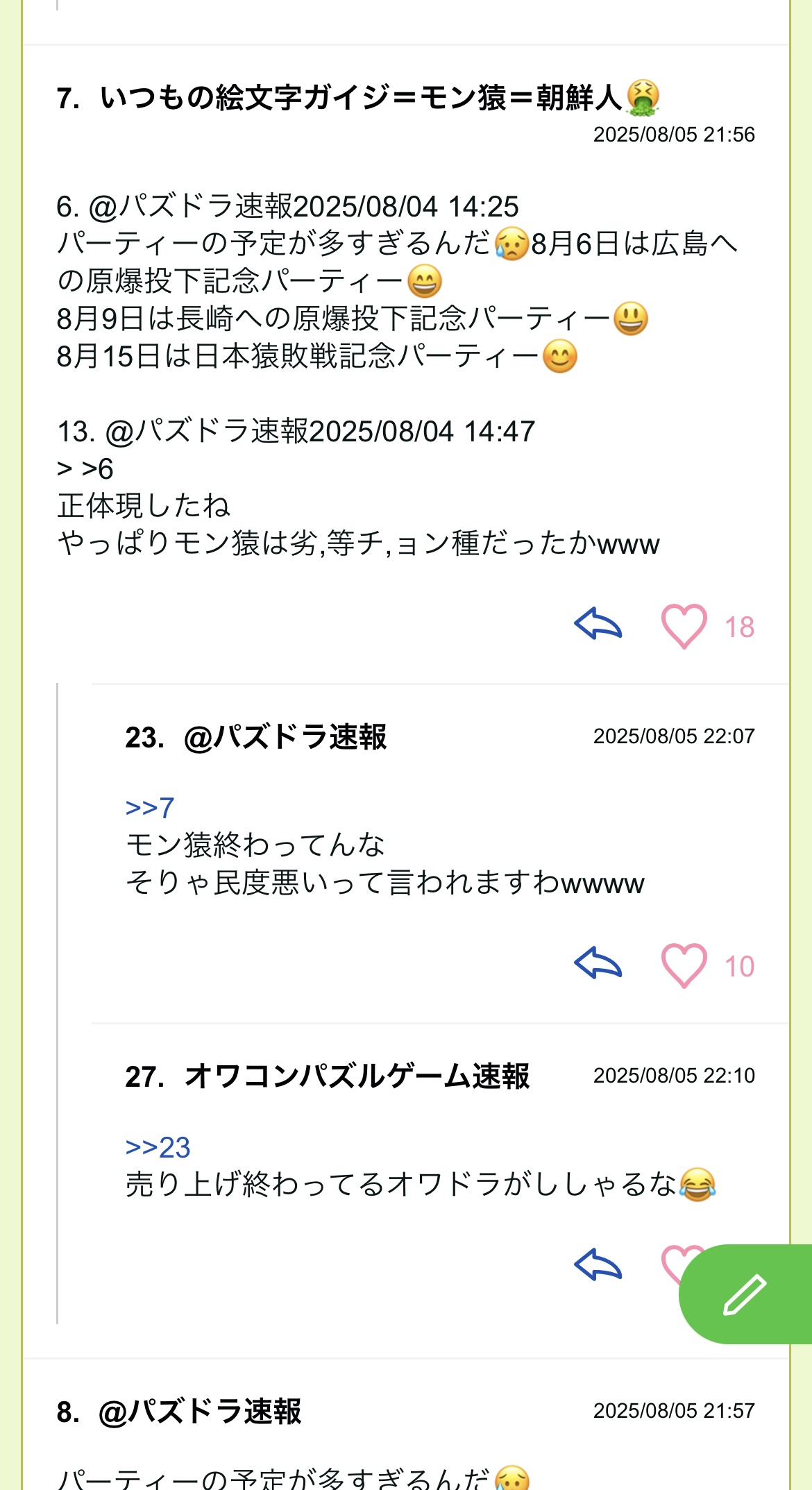Image resolution: width=812 pixels, height=1490 pixels.
Task: Reply to comment number 7
Action: [598, 623]
